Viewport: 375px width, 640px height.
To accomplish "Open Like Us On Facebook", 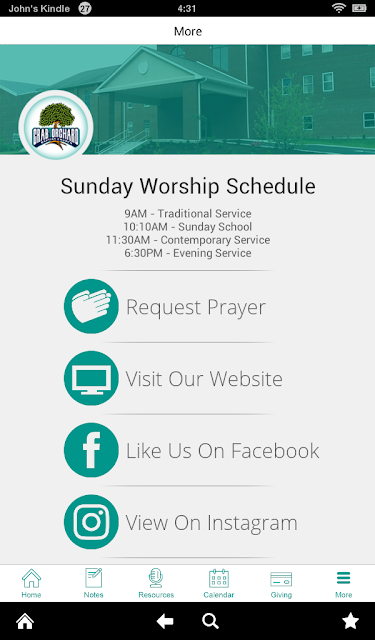I will [192, 450].
